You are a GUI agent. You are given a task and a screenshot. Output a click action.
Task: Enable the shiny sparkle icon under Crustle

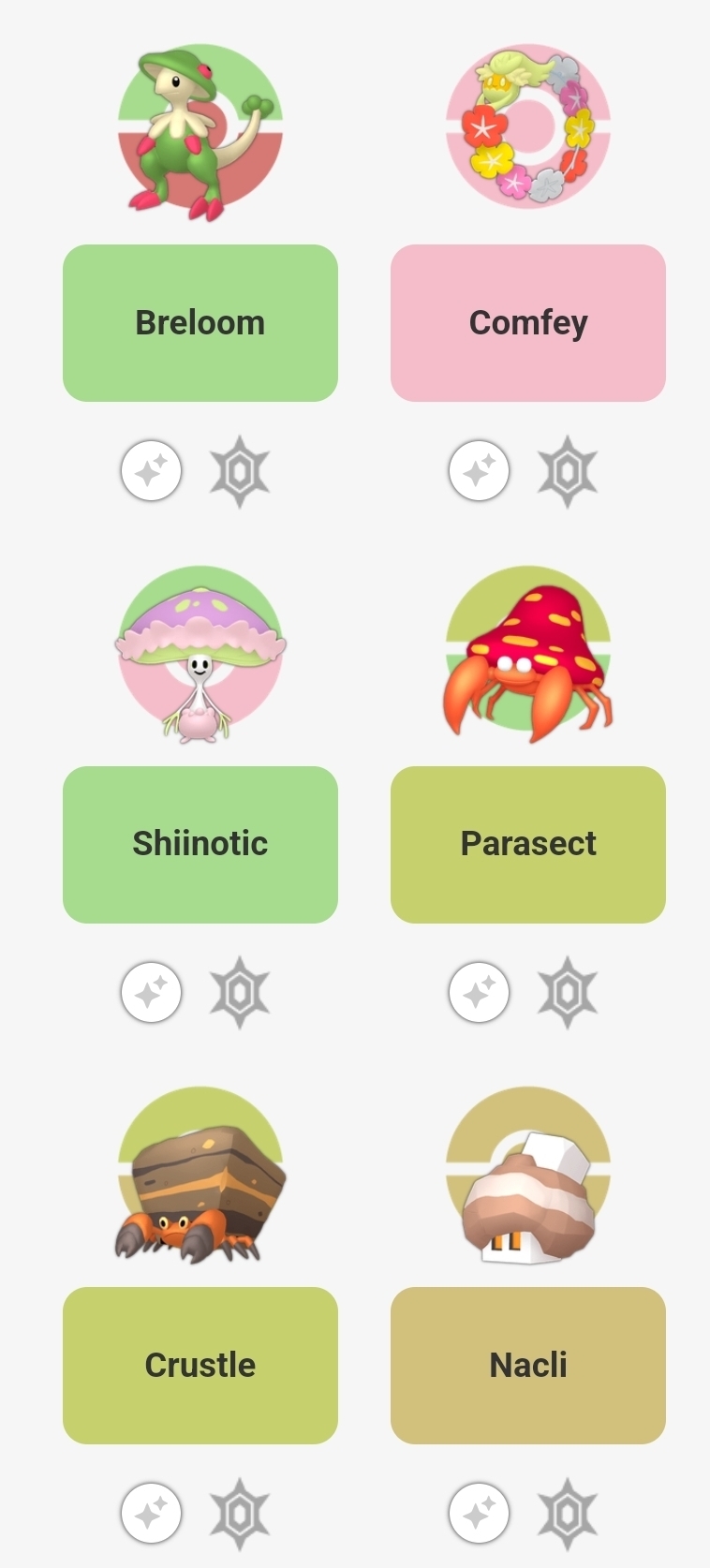151,1514
